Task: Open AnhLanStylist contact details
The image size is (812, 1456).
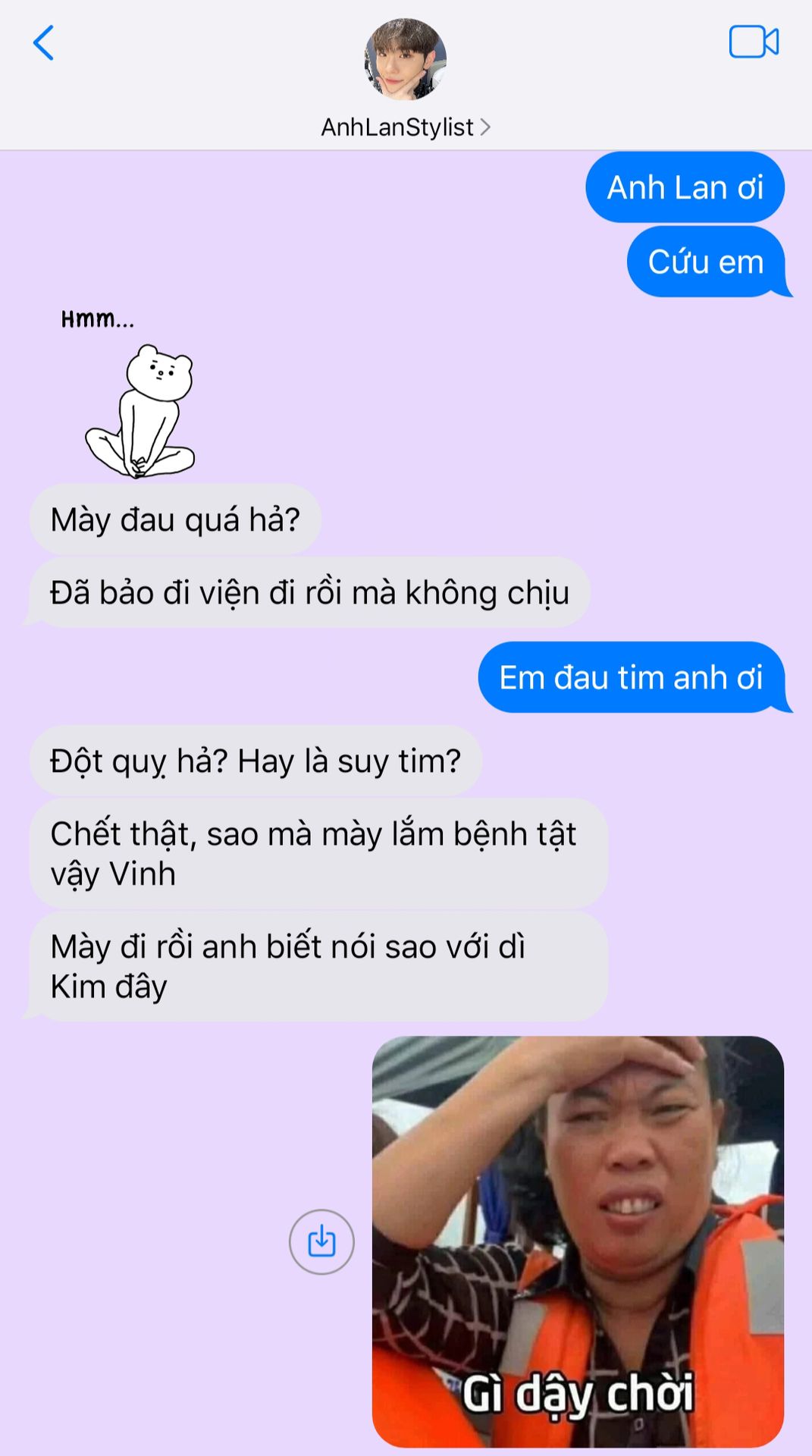Action: 405,127
